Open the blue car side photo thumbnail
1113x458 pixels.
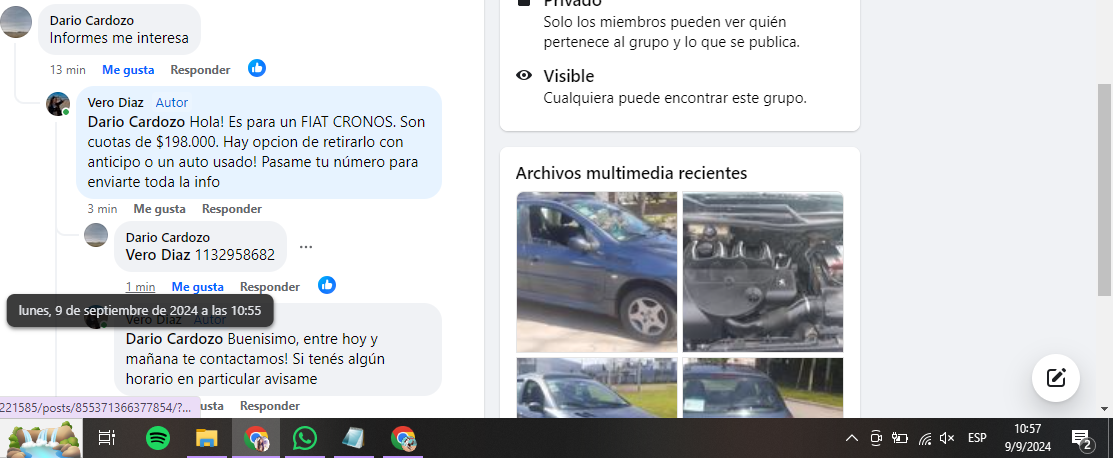pos(596,271)
